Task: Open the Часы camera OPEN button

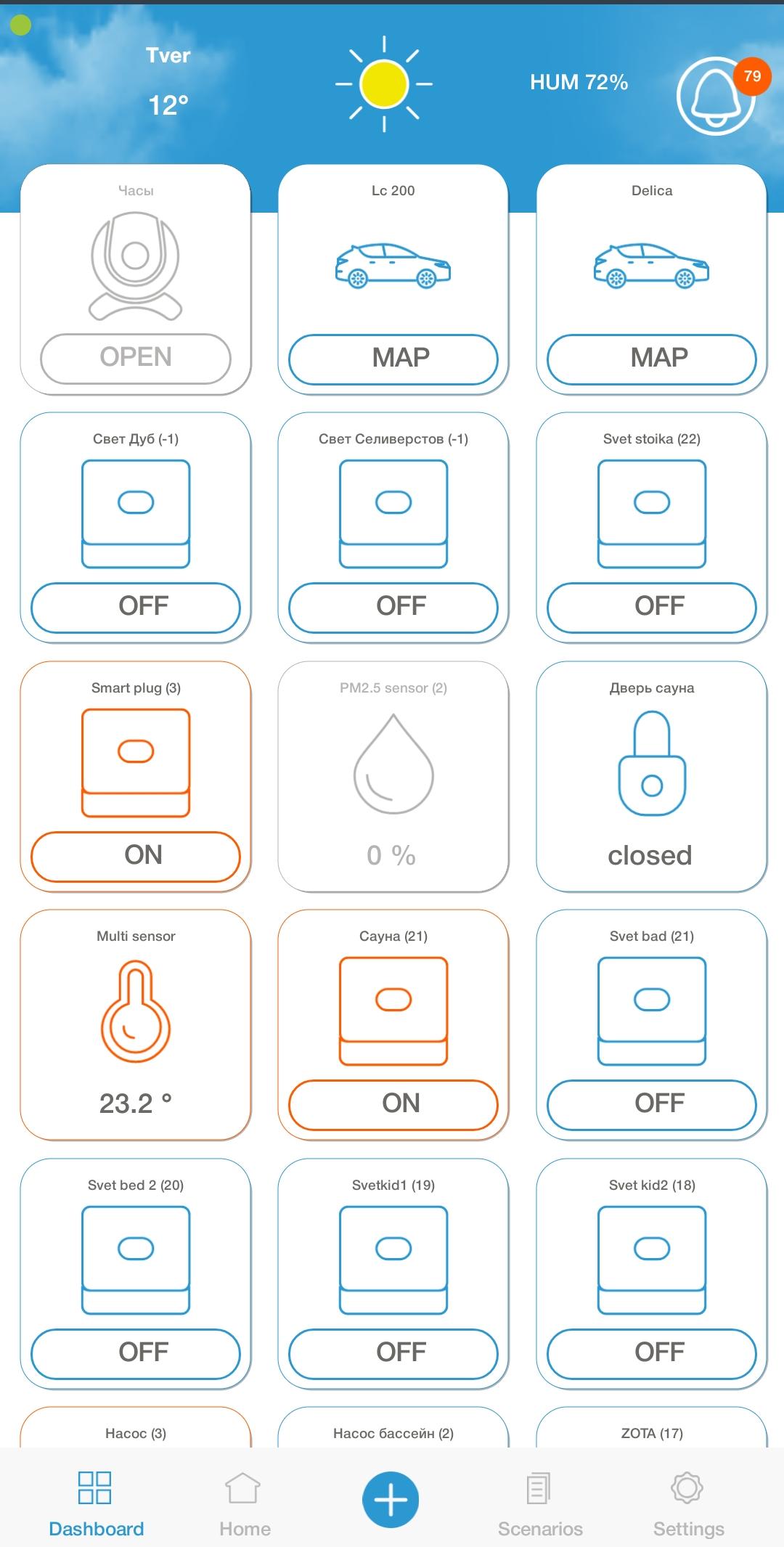Action: tap(136, 358)
